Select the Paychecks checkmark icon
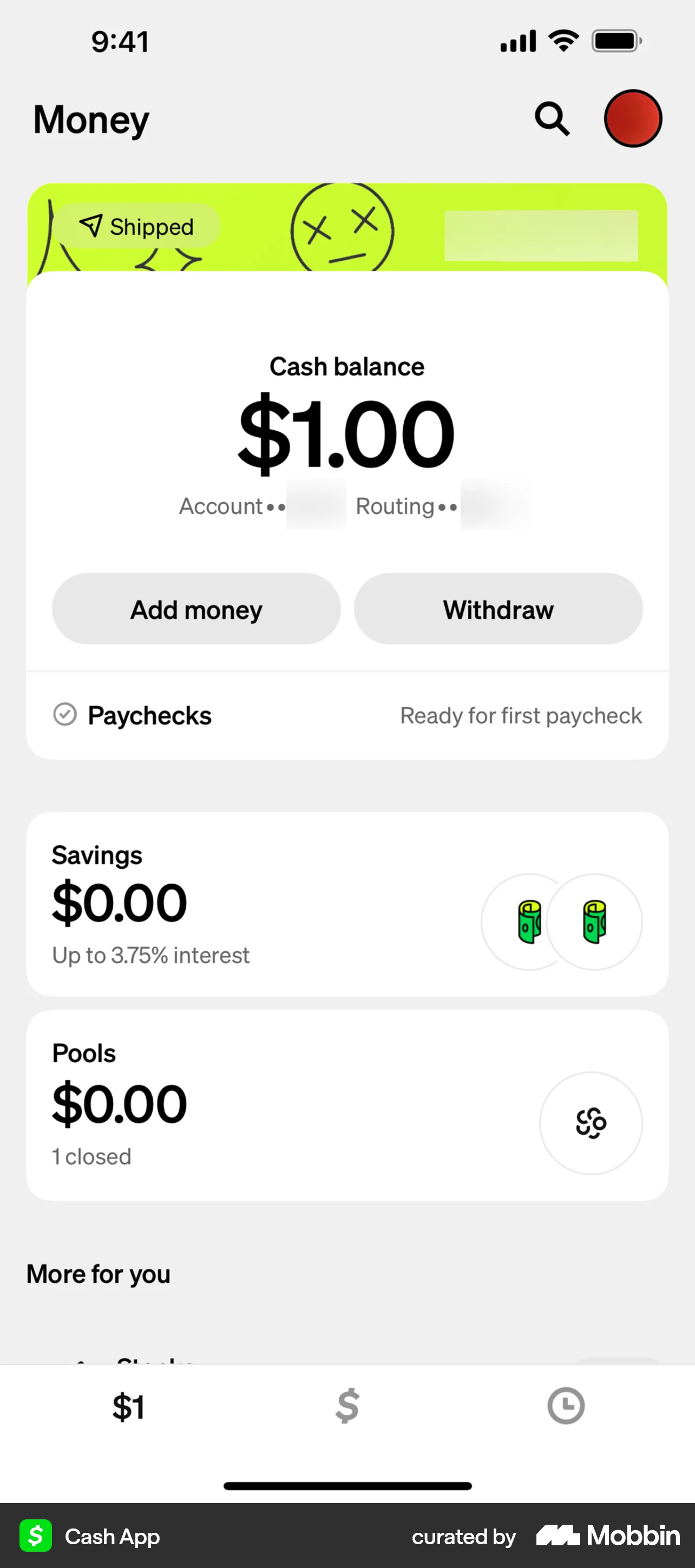 66,714
